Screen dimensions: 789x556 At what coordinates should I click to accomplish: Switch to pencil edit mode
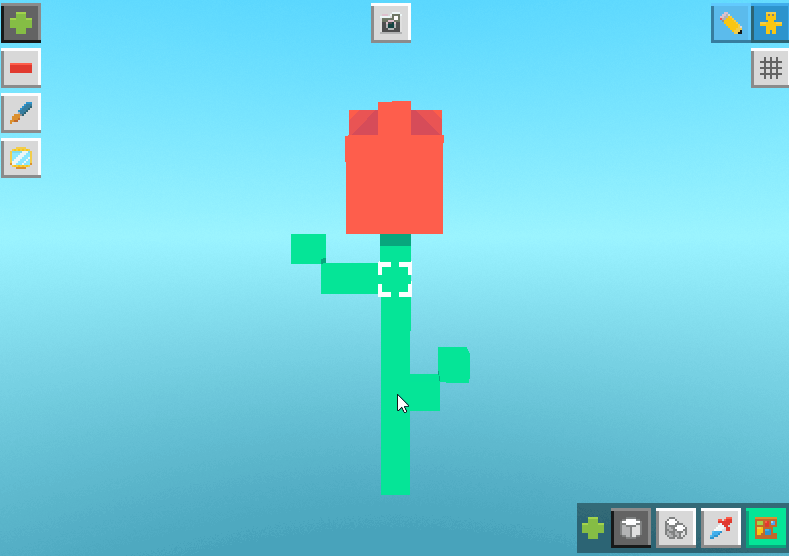tap(731, 23)
